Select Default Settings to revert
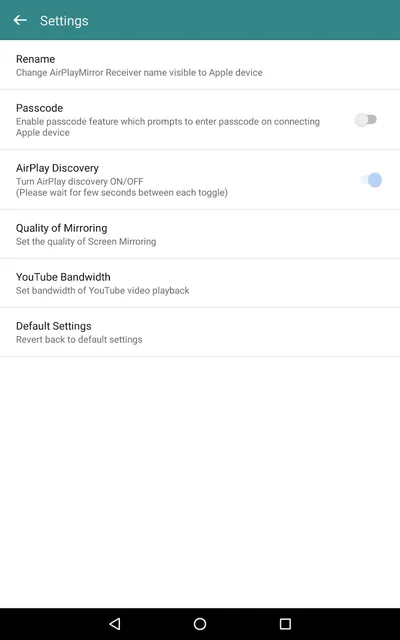This screenshot has width=400, height=640. (x=200, y=332)
